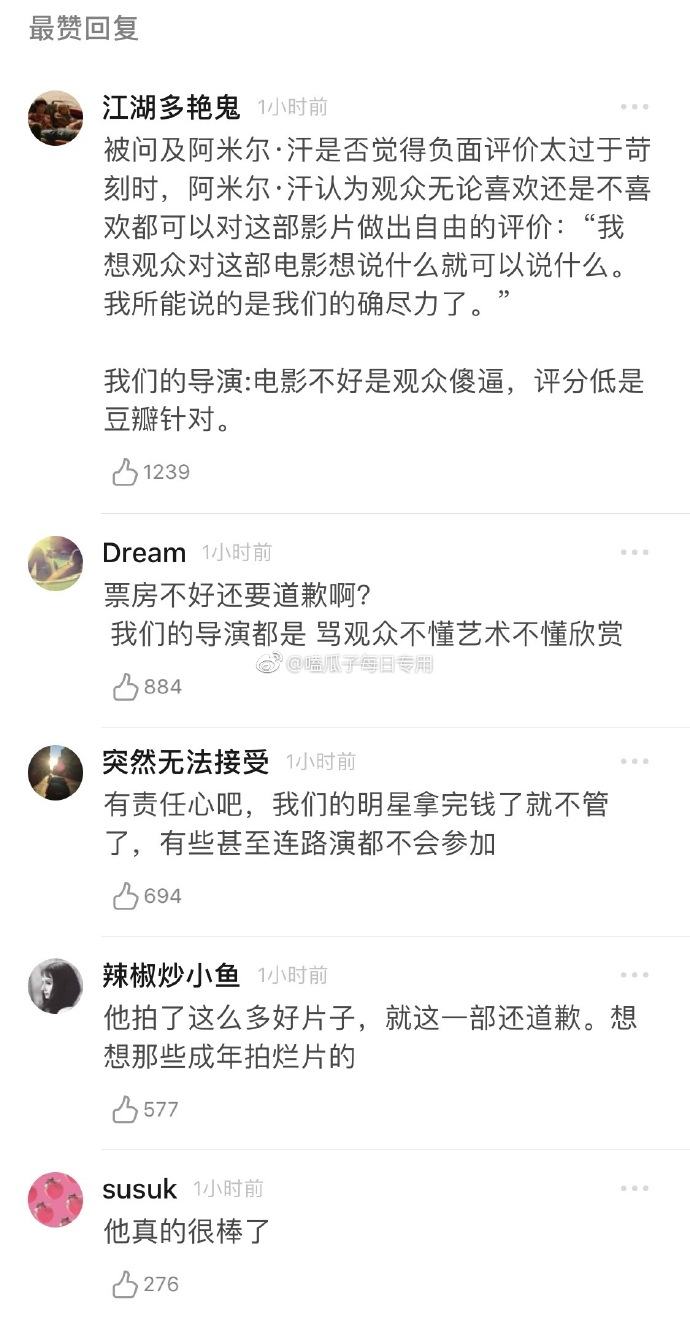The image size is (690, 1324).
Task: Open susuk's profile avatar
Action: coord(55,1199)
